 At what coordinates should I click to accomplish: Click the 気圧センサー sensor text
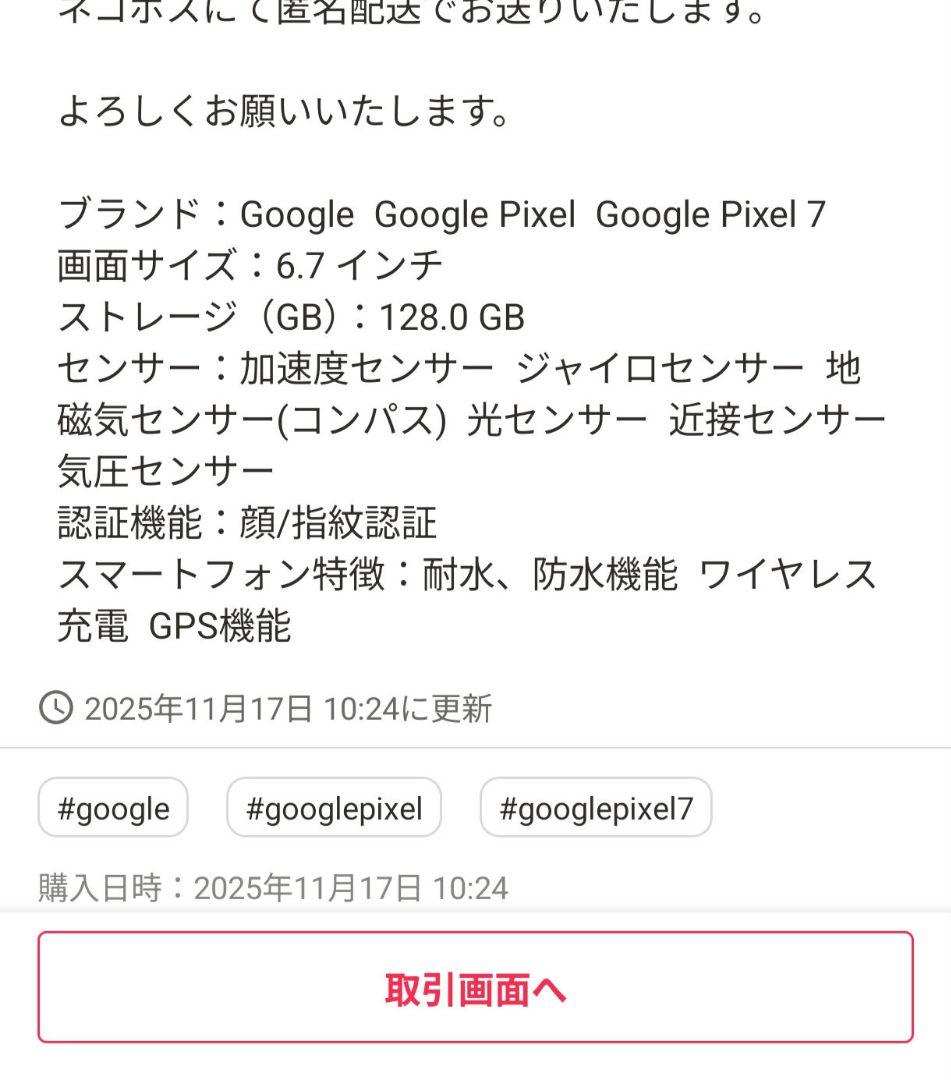(163, 472)
